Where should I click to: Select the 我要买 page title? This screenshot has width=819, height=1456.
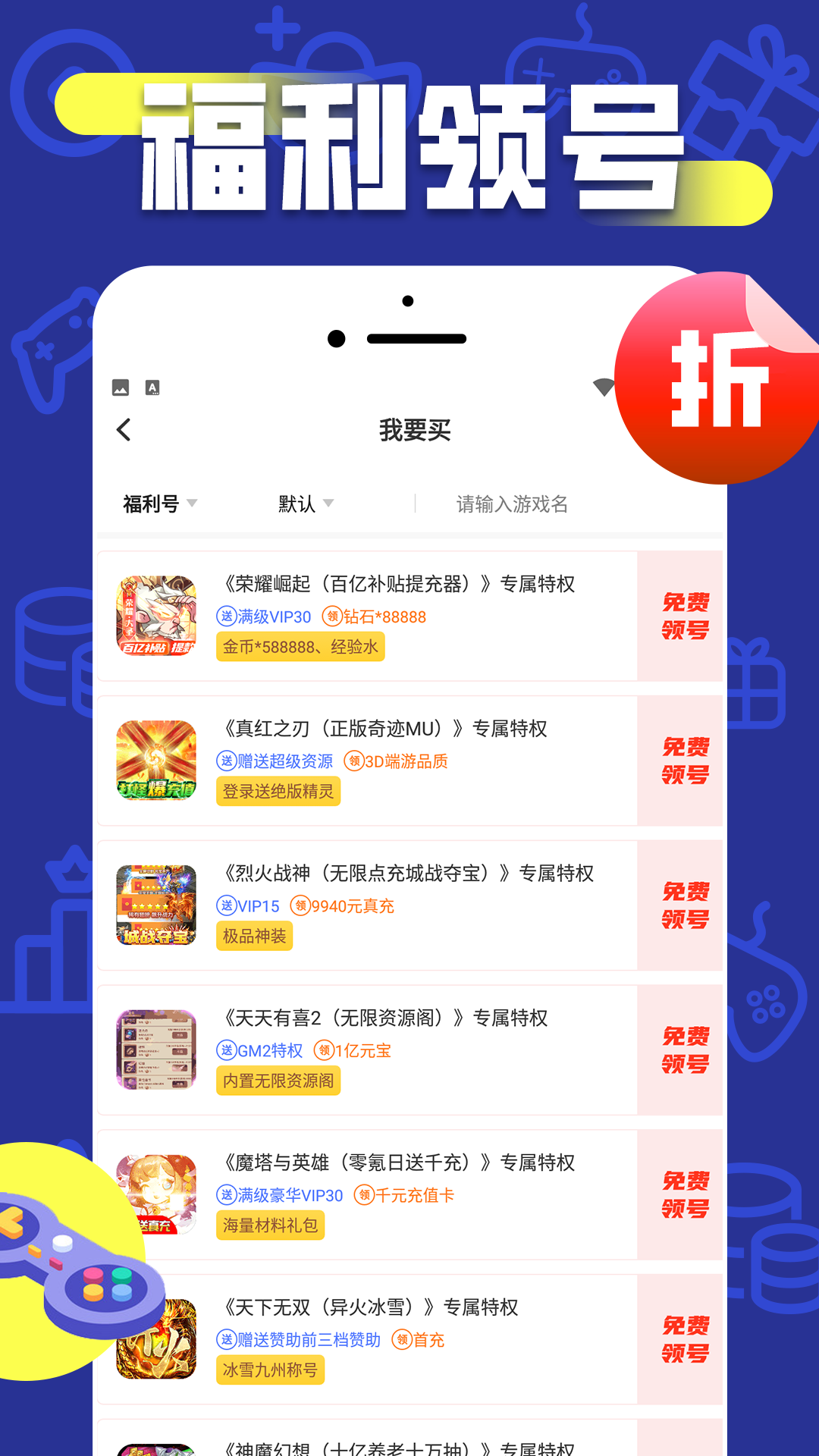pyautogui.click(x=416, y=429)
